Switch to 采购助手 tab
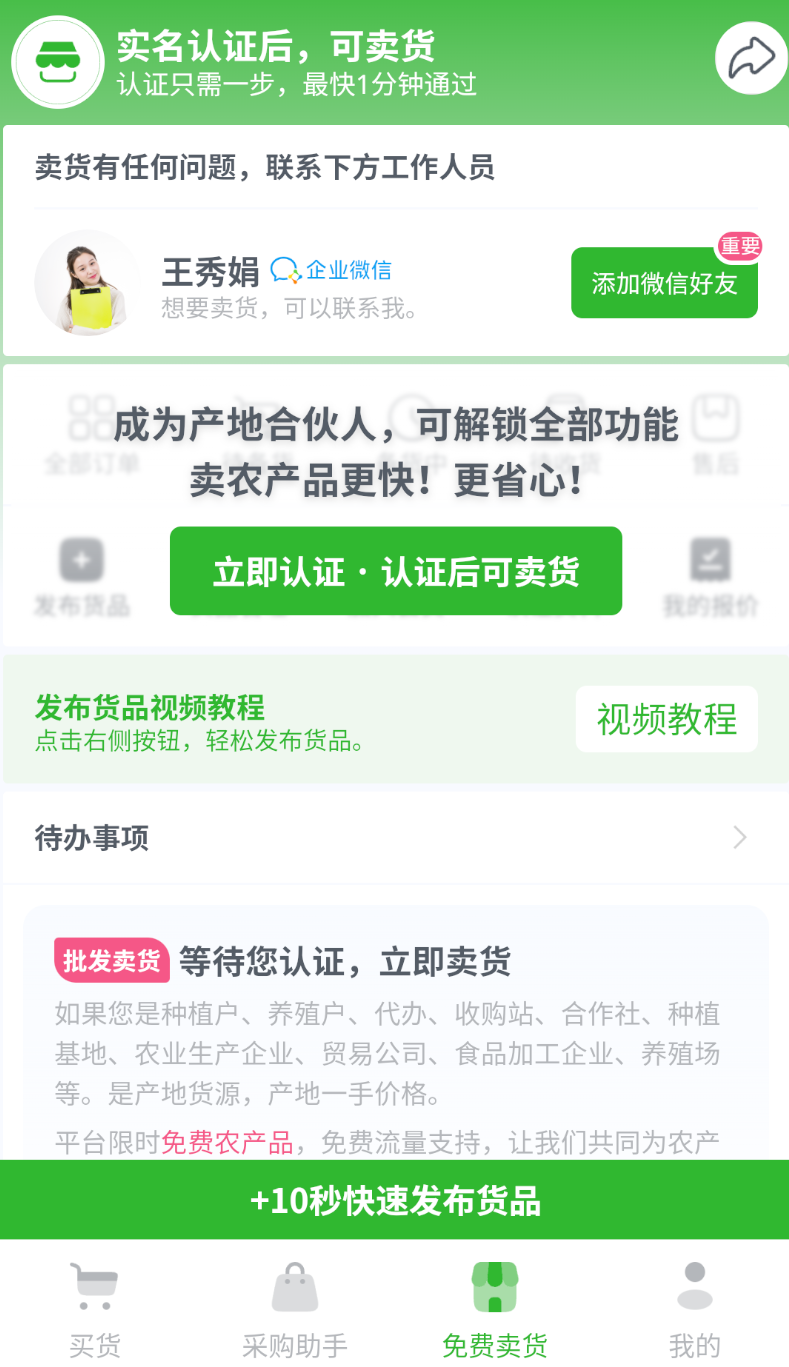 click(x=295, y=1308)
